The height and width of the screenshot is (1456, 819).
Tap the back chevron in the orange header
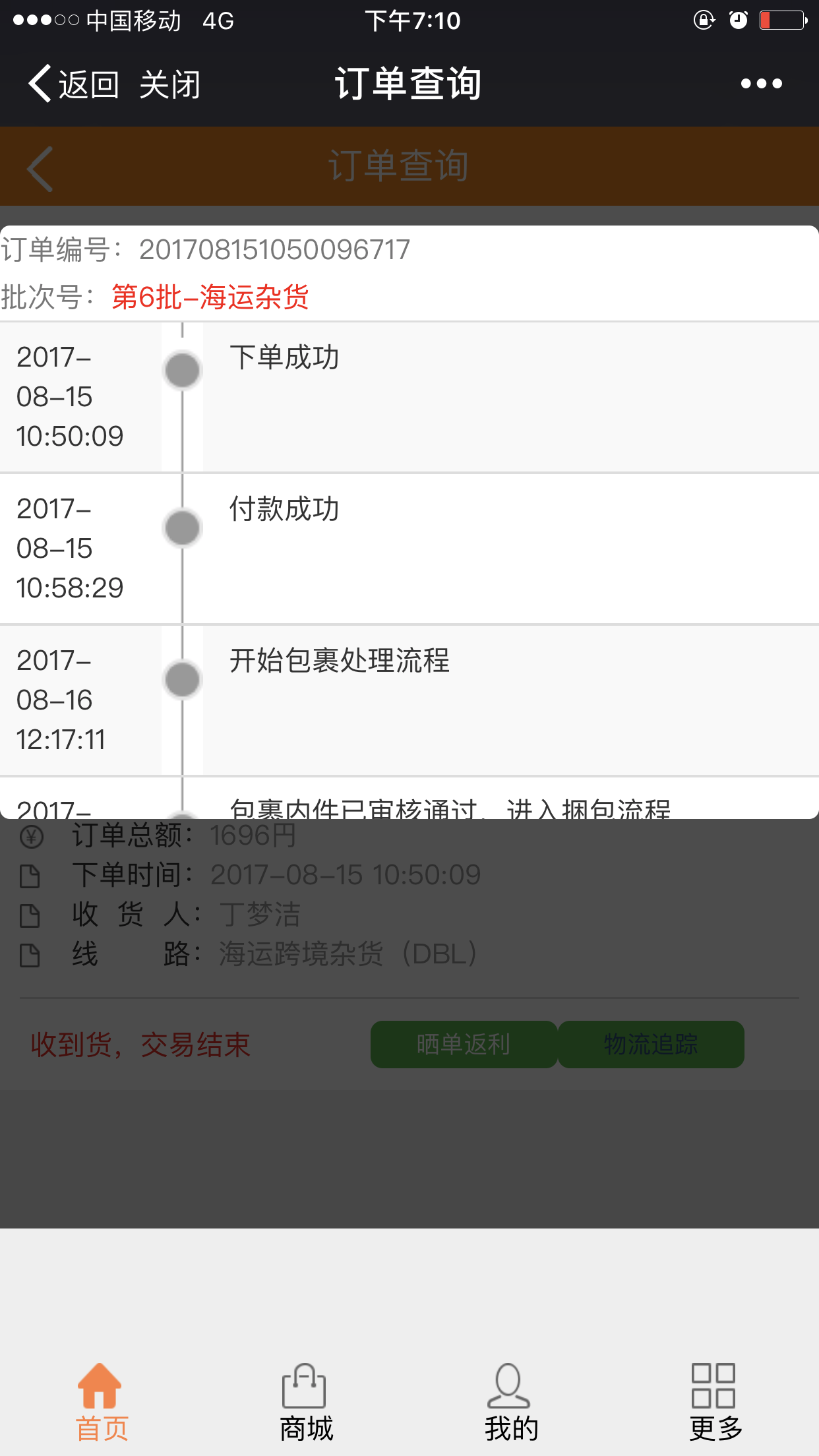click(x=40, y=169)
